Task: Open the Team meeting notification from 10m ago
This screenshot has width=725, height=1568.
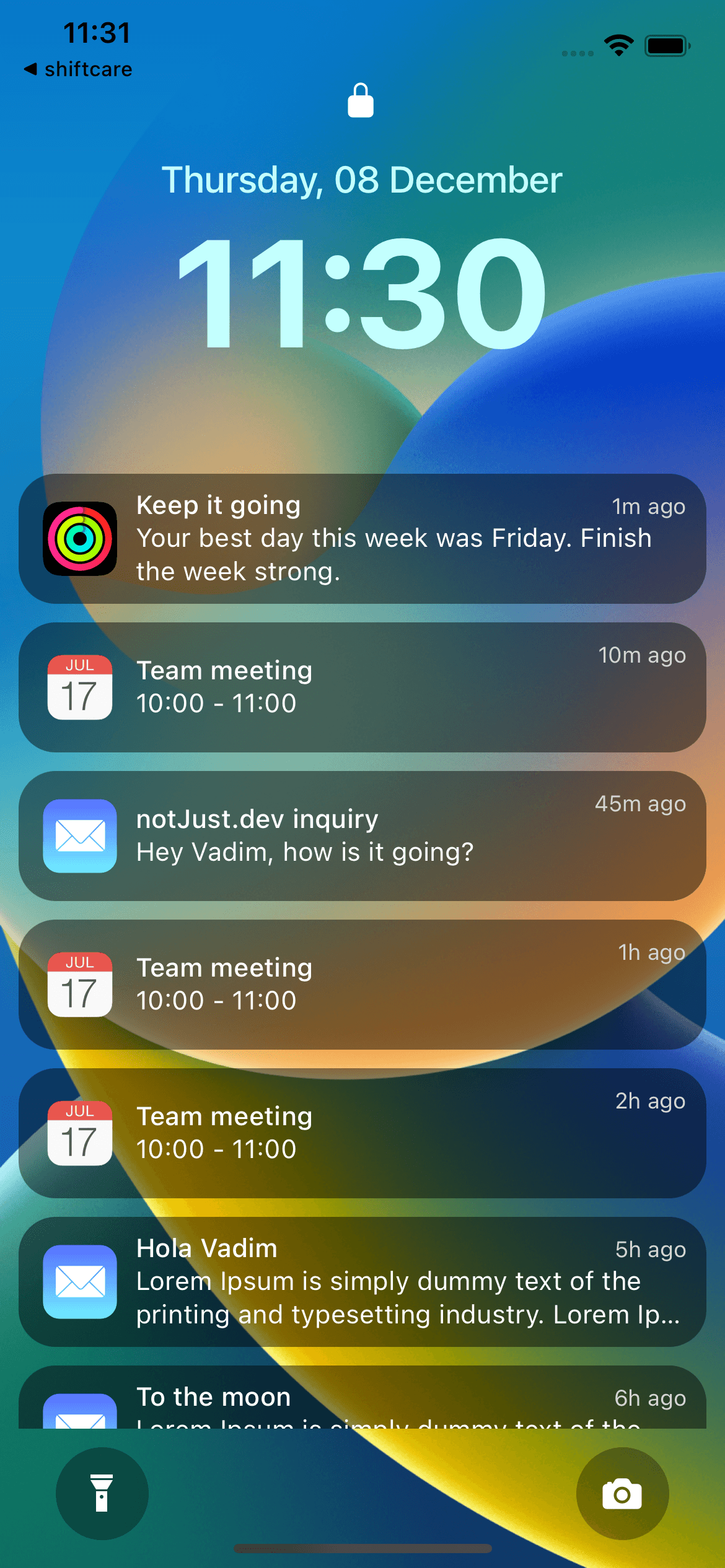Action: coord(362,687)
